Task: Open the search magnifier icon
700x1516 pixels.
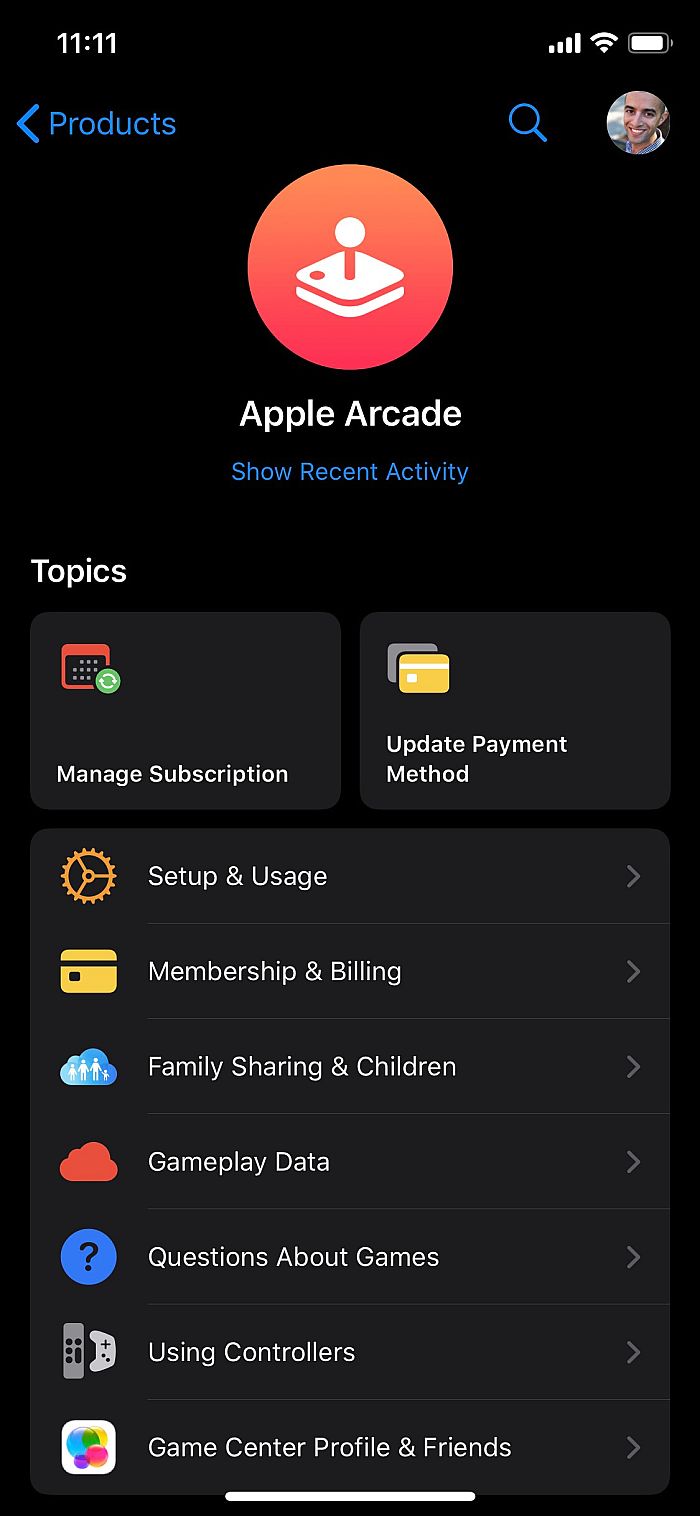Action: coord(527,123)
